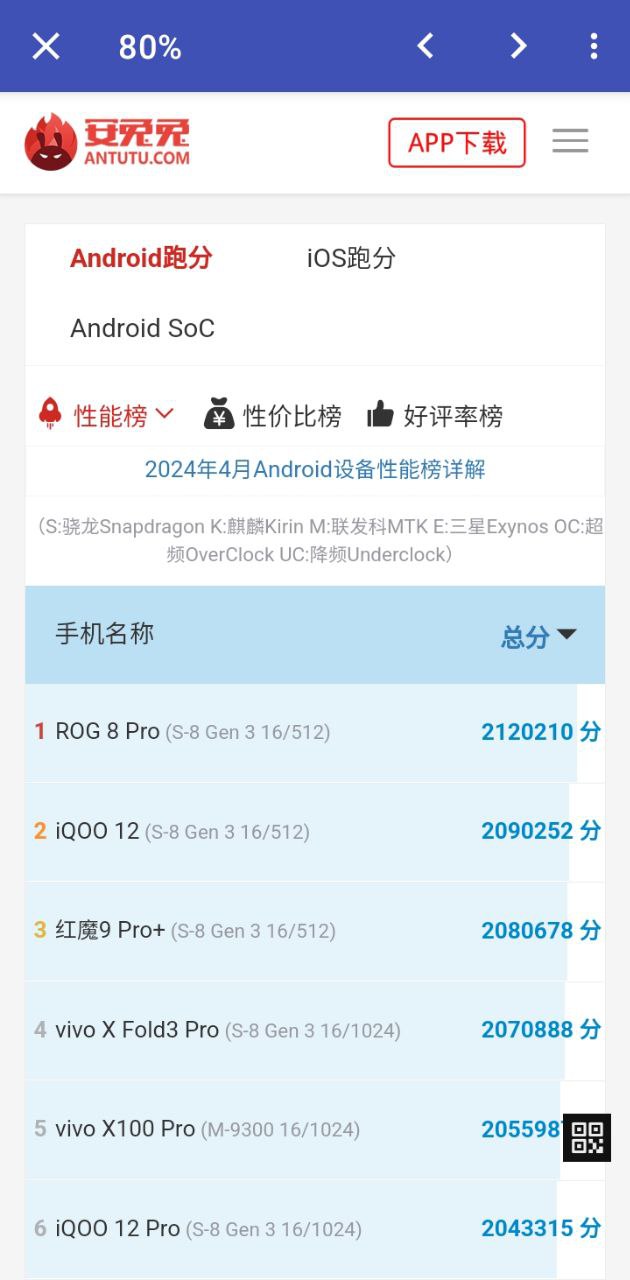Open the 2024年4月Android设备性能榜详解 link

tap(315, 470)
